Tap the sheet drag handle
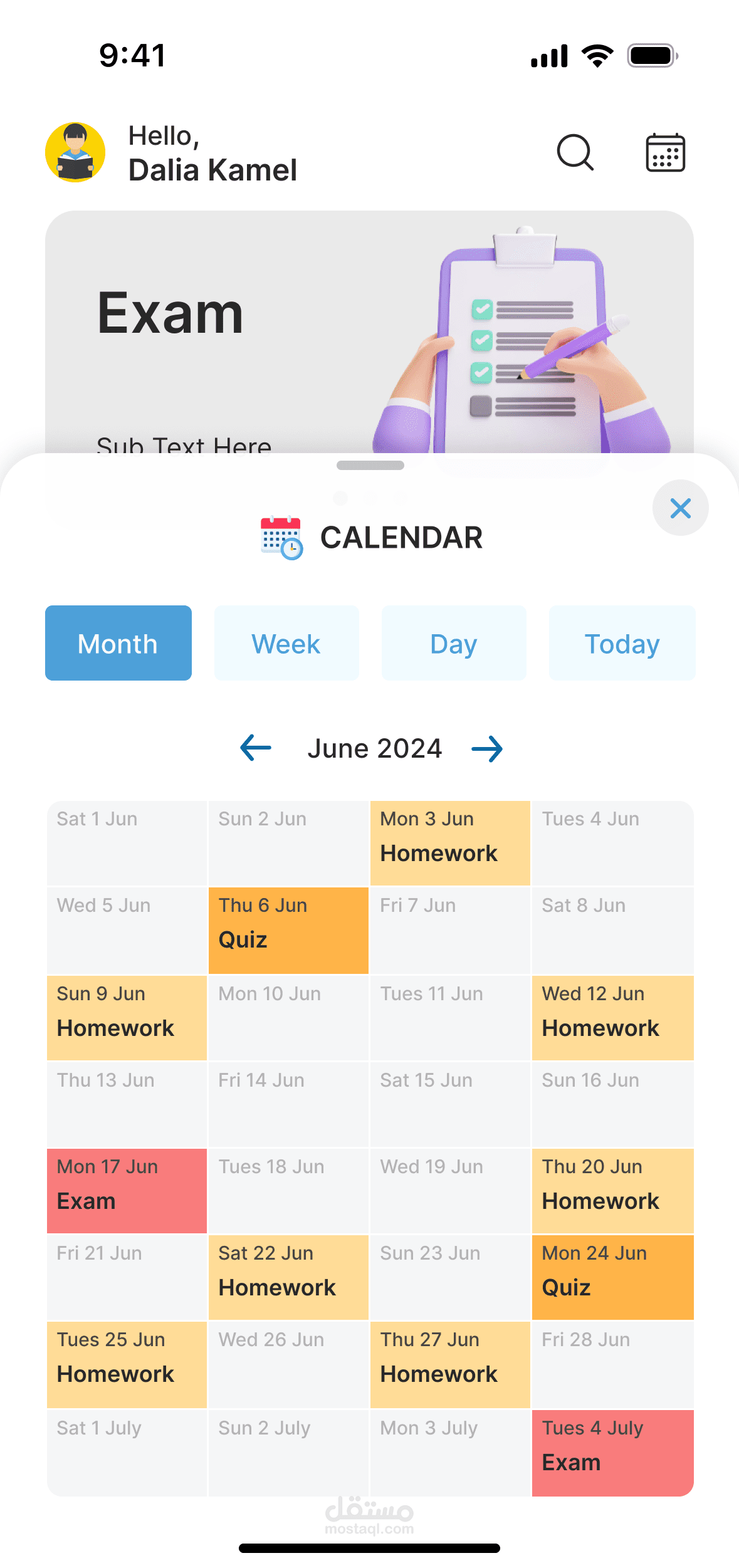Viewport: 739px width, 1568px height. pos(370,465)
